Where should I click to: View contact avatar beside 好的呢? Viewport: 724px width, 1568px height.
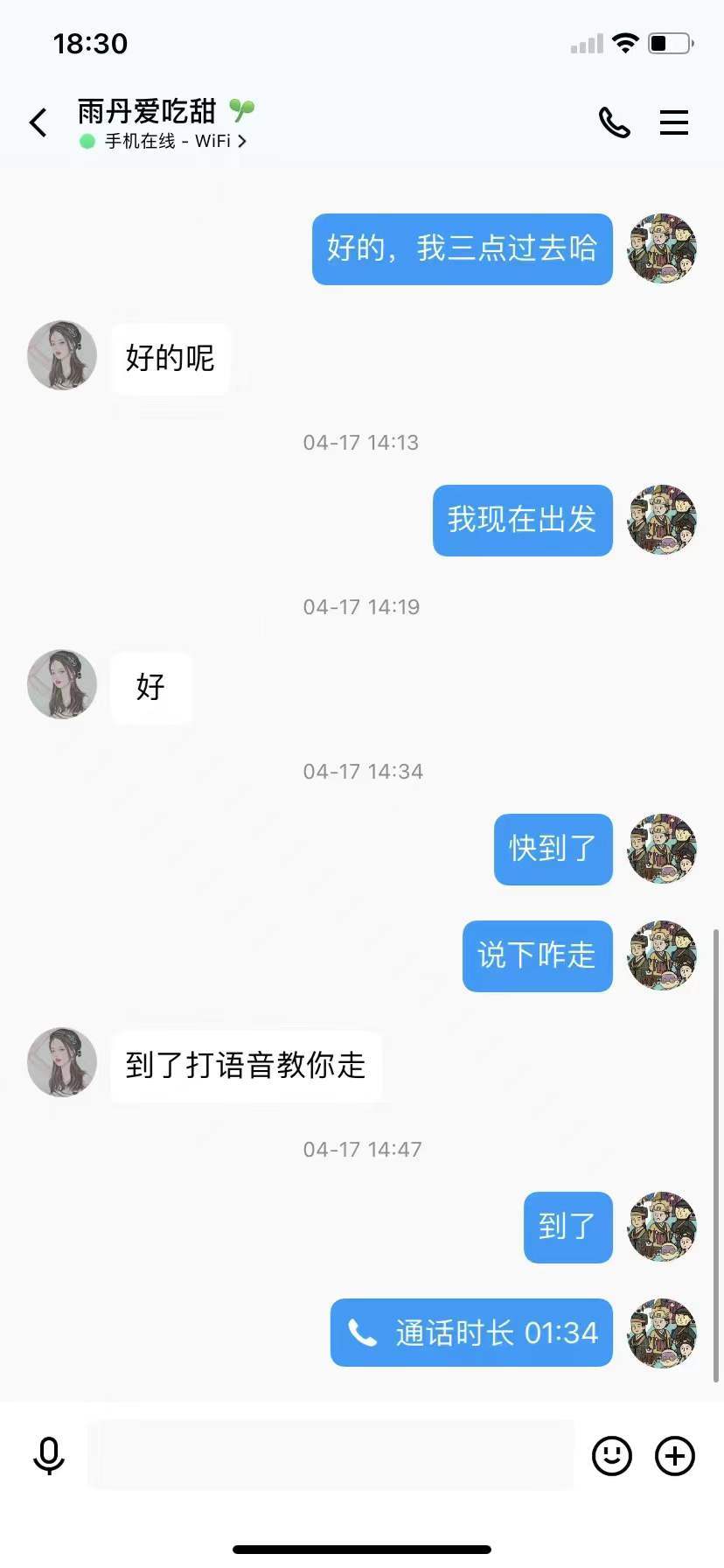(62, 355)
